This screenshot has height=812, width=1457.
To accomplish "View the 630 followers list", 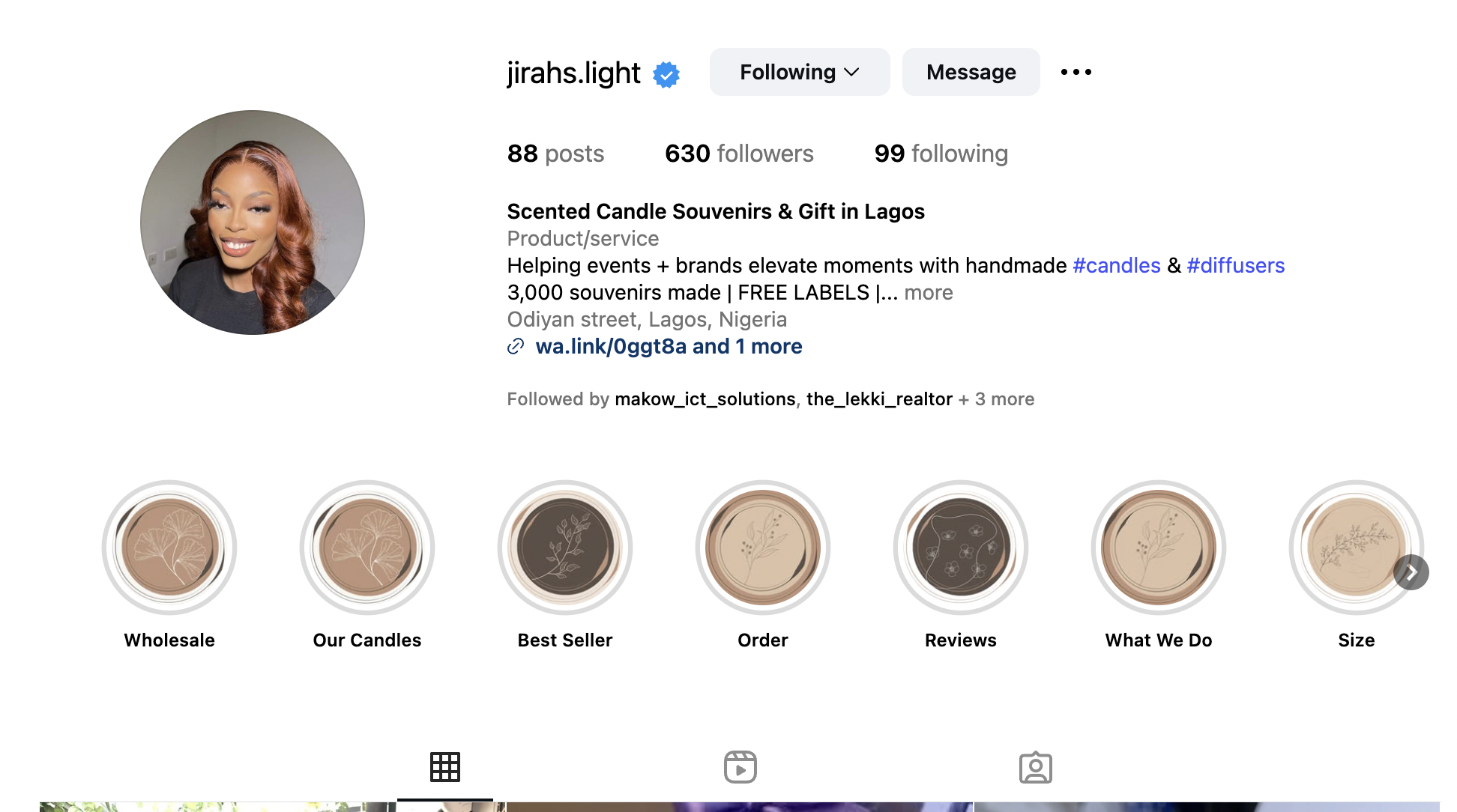I will (x=738, y=154).
